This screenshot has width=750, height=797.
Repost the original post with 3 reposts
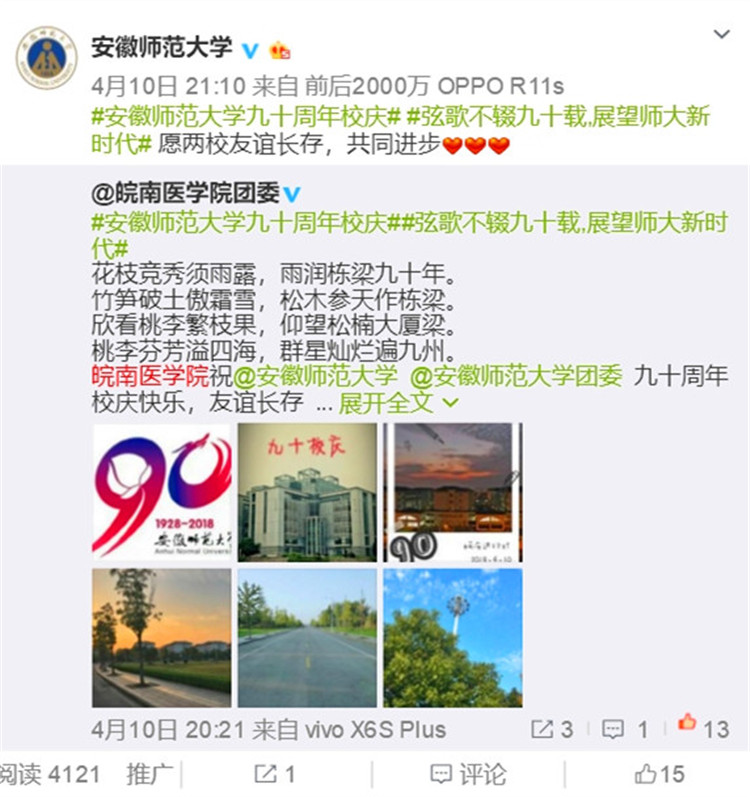point(552,729)
